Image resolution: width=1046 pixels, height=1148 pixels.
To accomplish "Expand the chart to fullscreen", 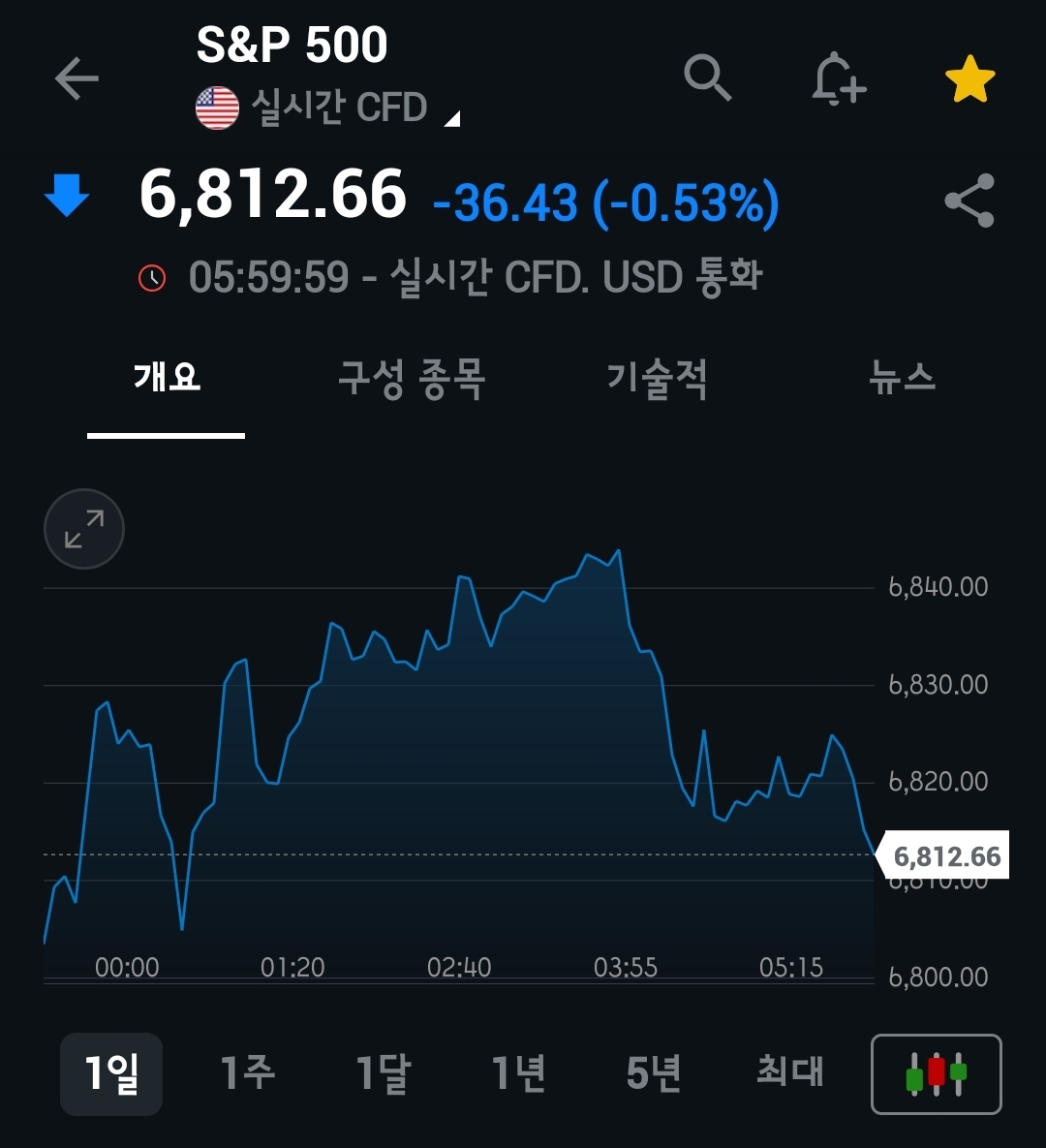I will pos(84,529).
